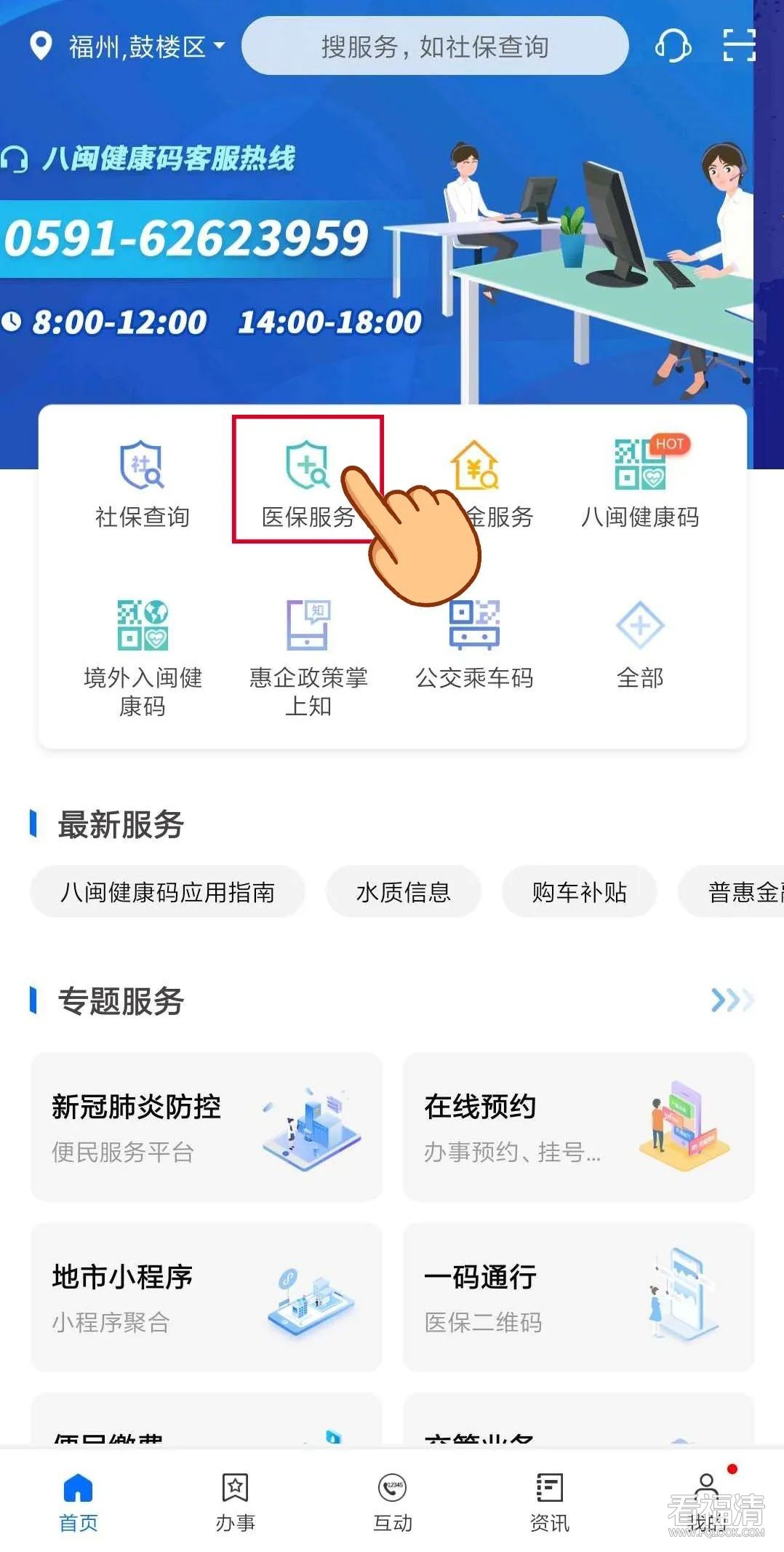784x1552 pixels.
Task: Select the 购车补贴 chip
Action: [x=579, y=892]
